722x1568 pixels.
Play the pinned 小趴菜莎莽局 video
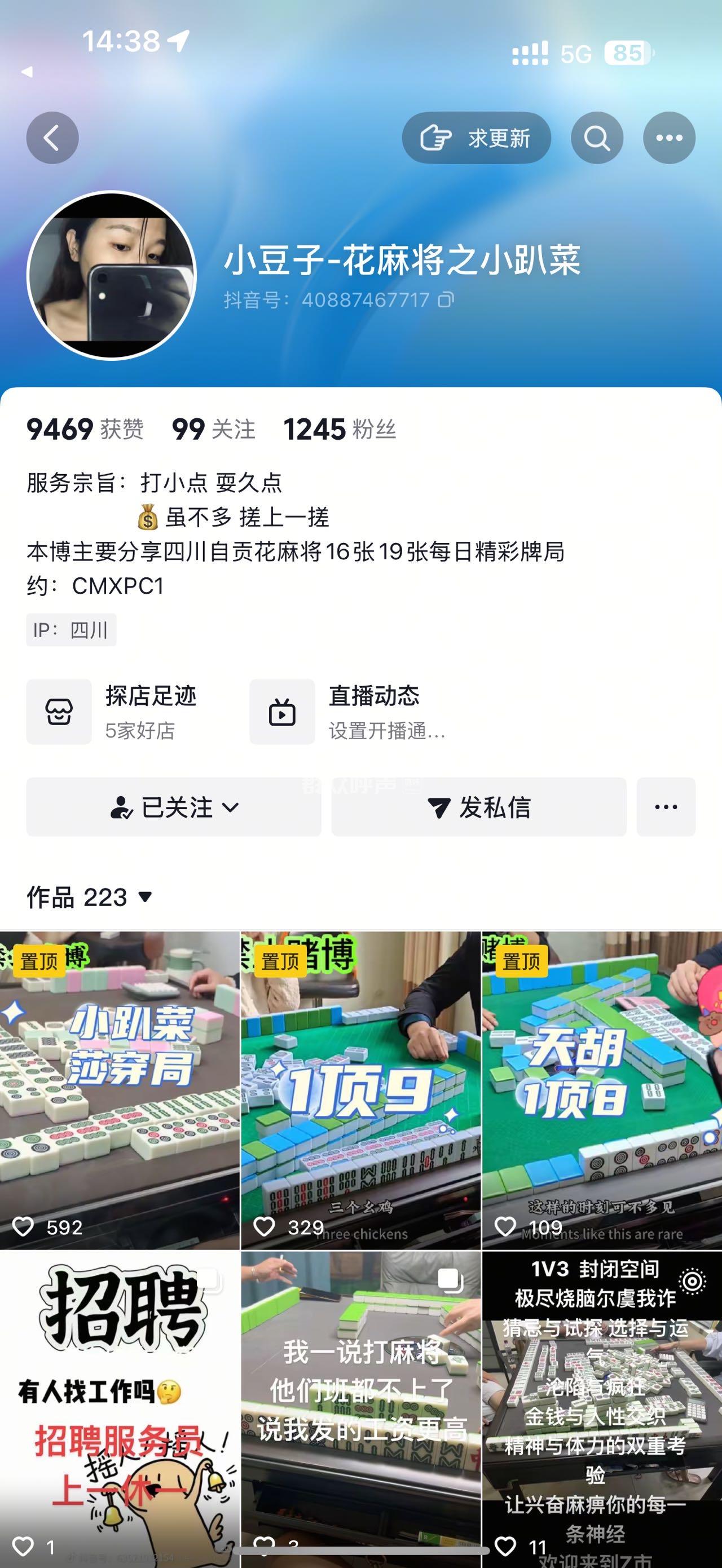[x=120, y=1089]
